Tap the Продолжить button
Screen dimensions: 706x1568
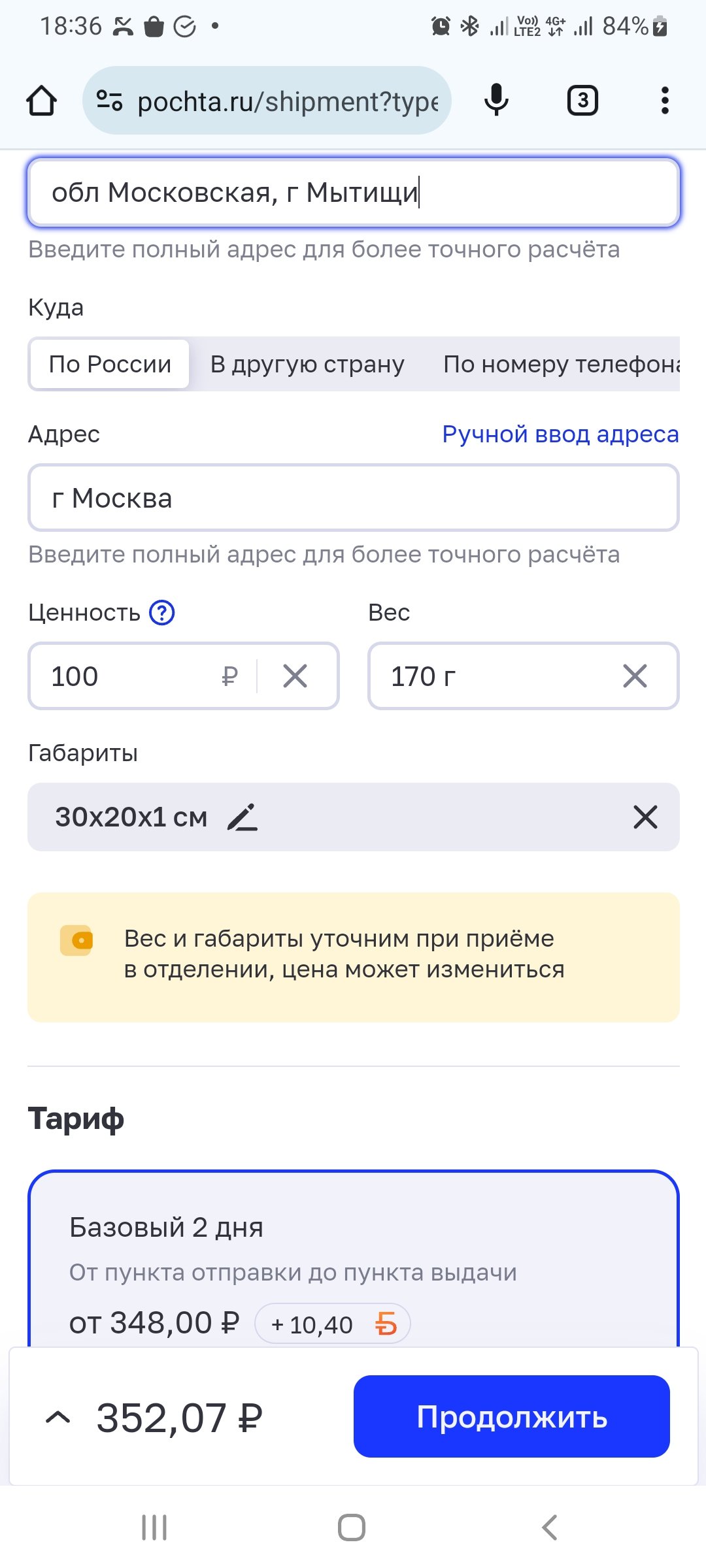[x=512, y=1416]
